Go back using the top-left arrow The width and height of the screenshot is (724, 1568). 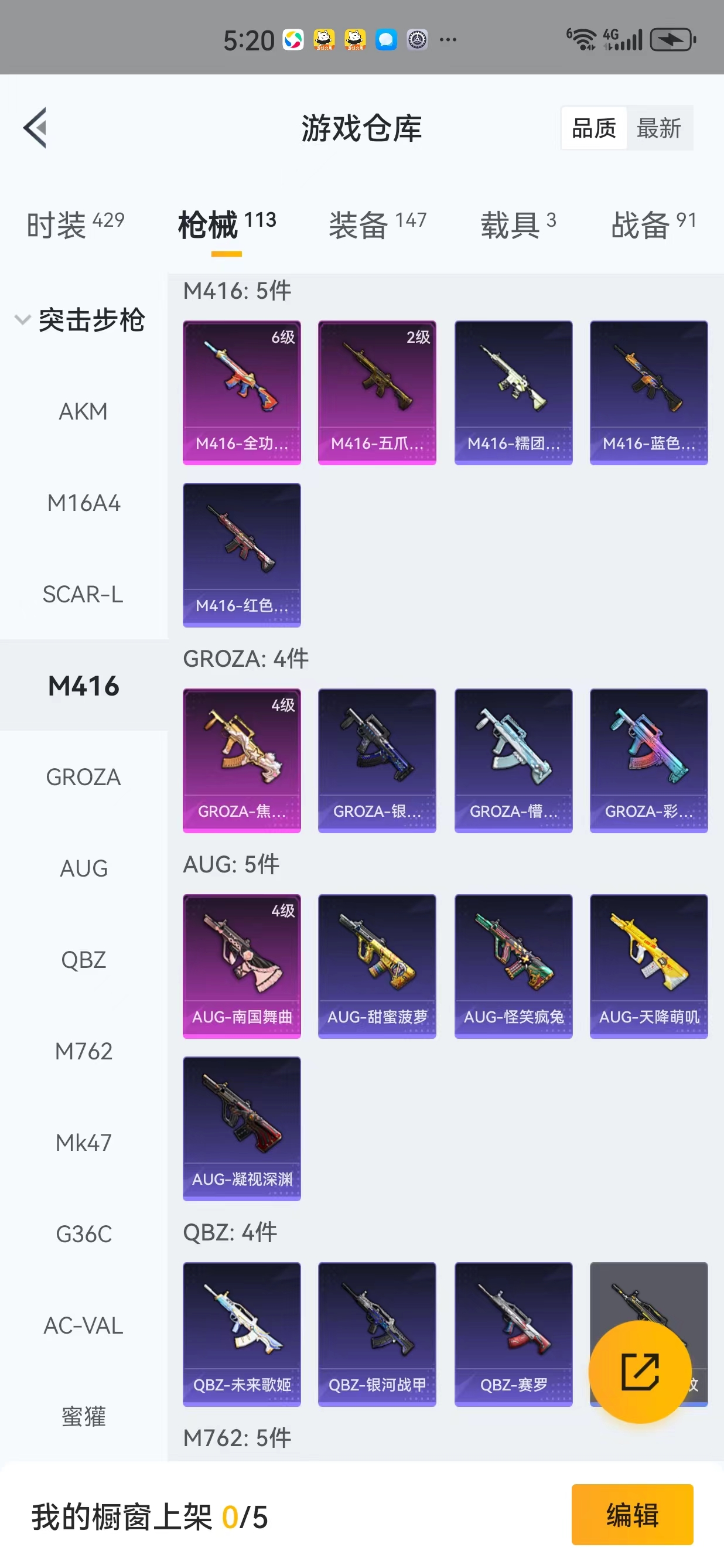tap(35, 128)
